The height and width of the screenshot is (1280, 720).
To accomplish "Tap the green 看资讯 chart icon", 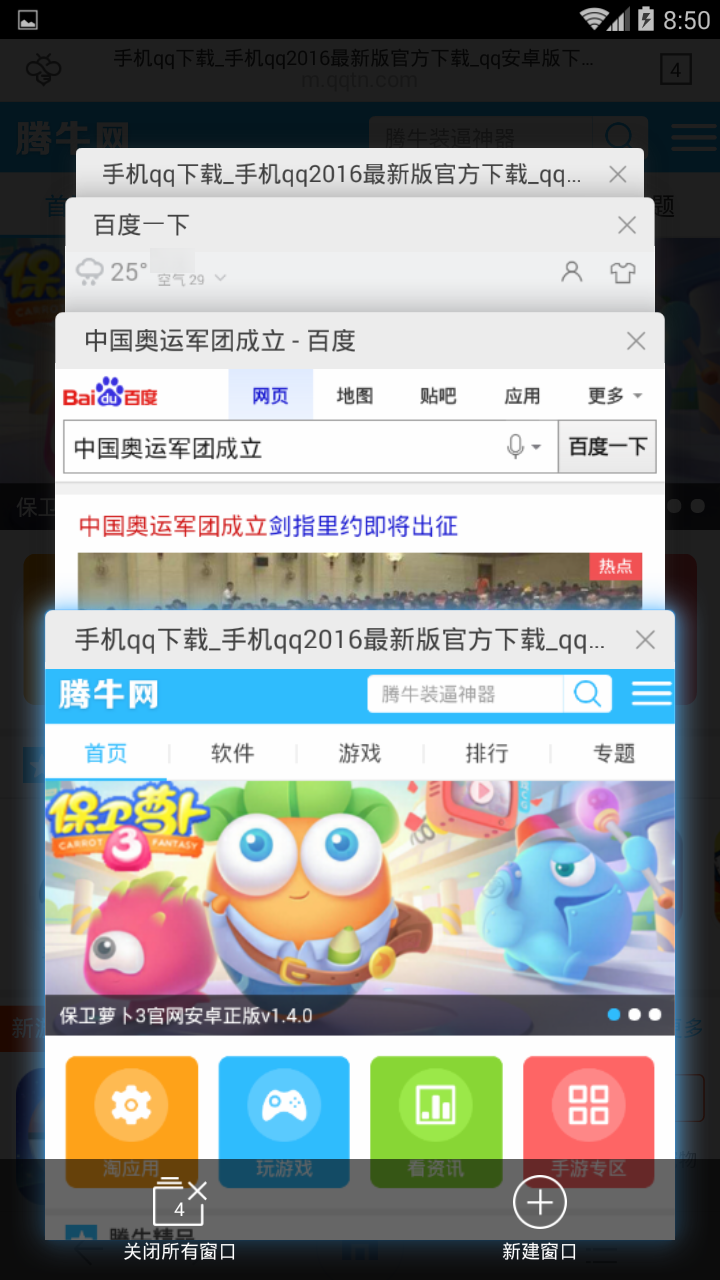I will point(436,1106).
